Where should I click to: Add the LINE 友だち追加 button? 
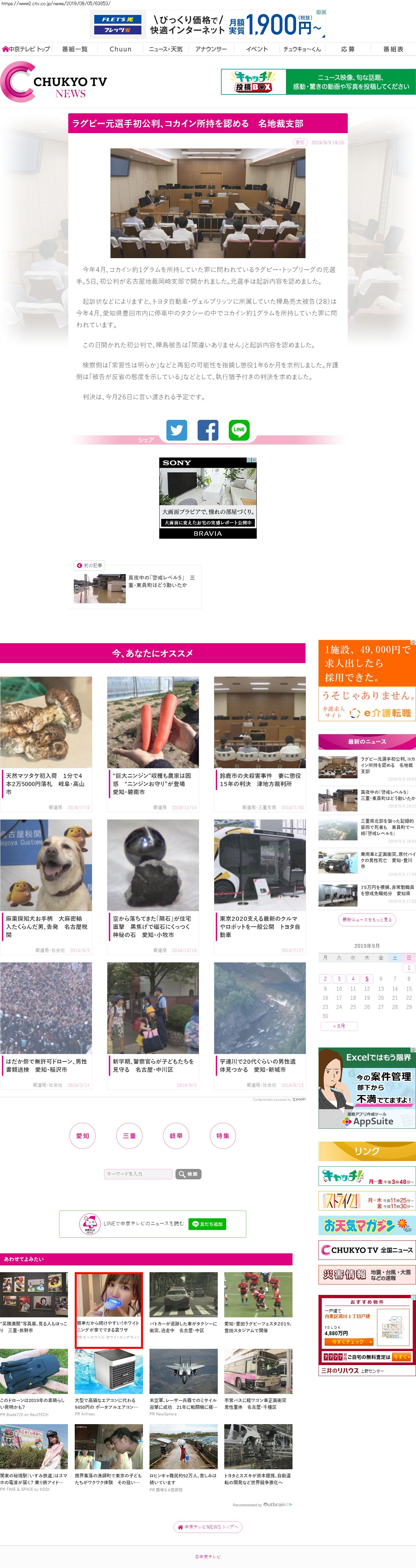(x=207, y=1224)
